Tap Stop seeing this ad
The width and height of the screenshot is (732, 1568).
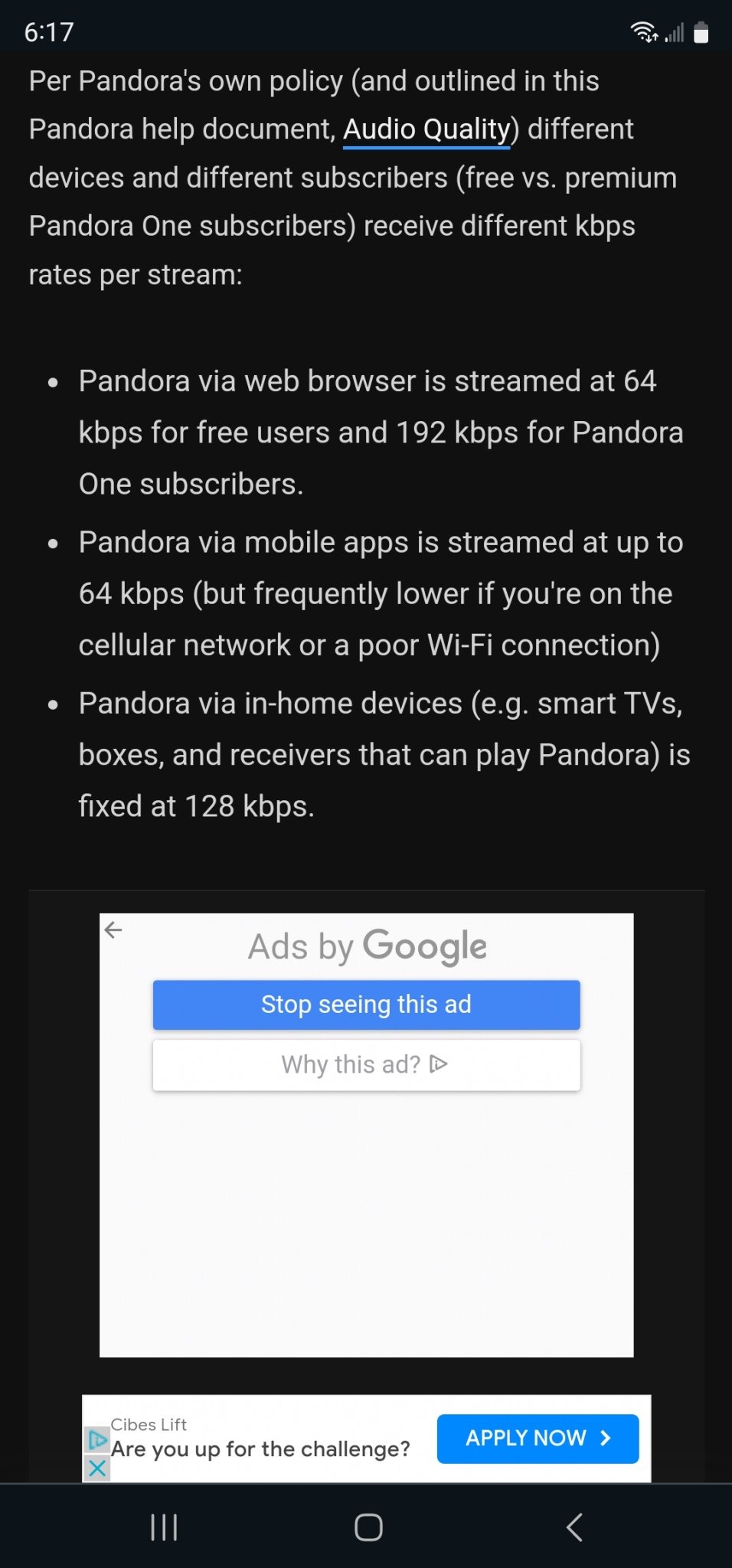[x=366, y=1004]
